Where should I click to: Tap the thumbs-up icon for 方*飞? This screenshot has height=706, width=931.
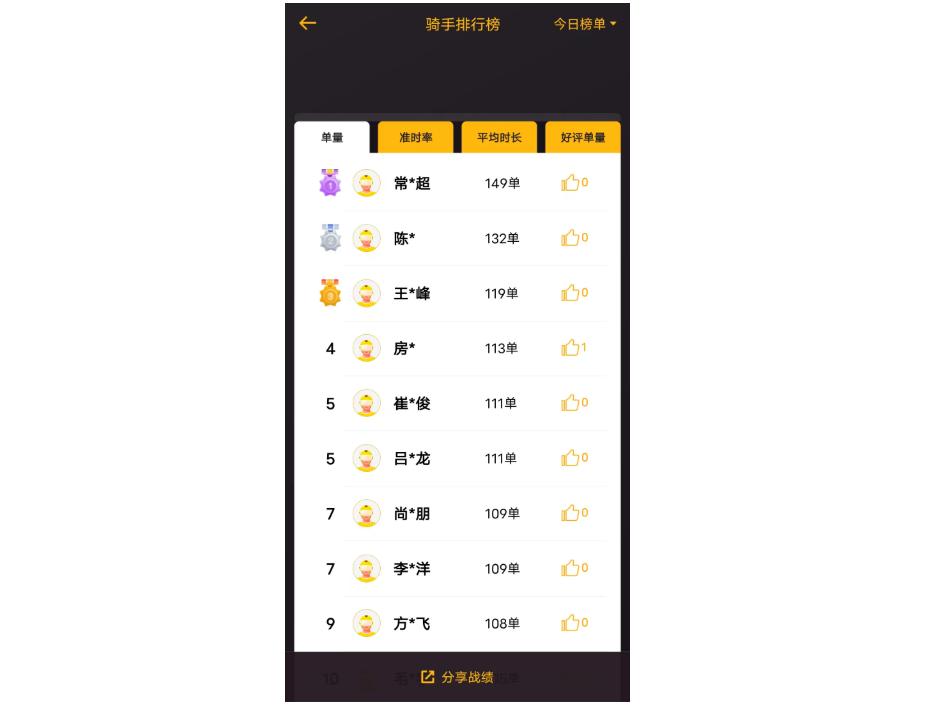571,624
